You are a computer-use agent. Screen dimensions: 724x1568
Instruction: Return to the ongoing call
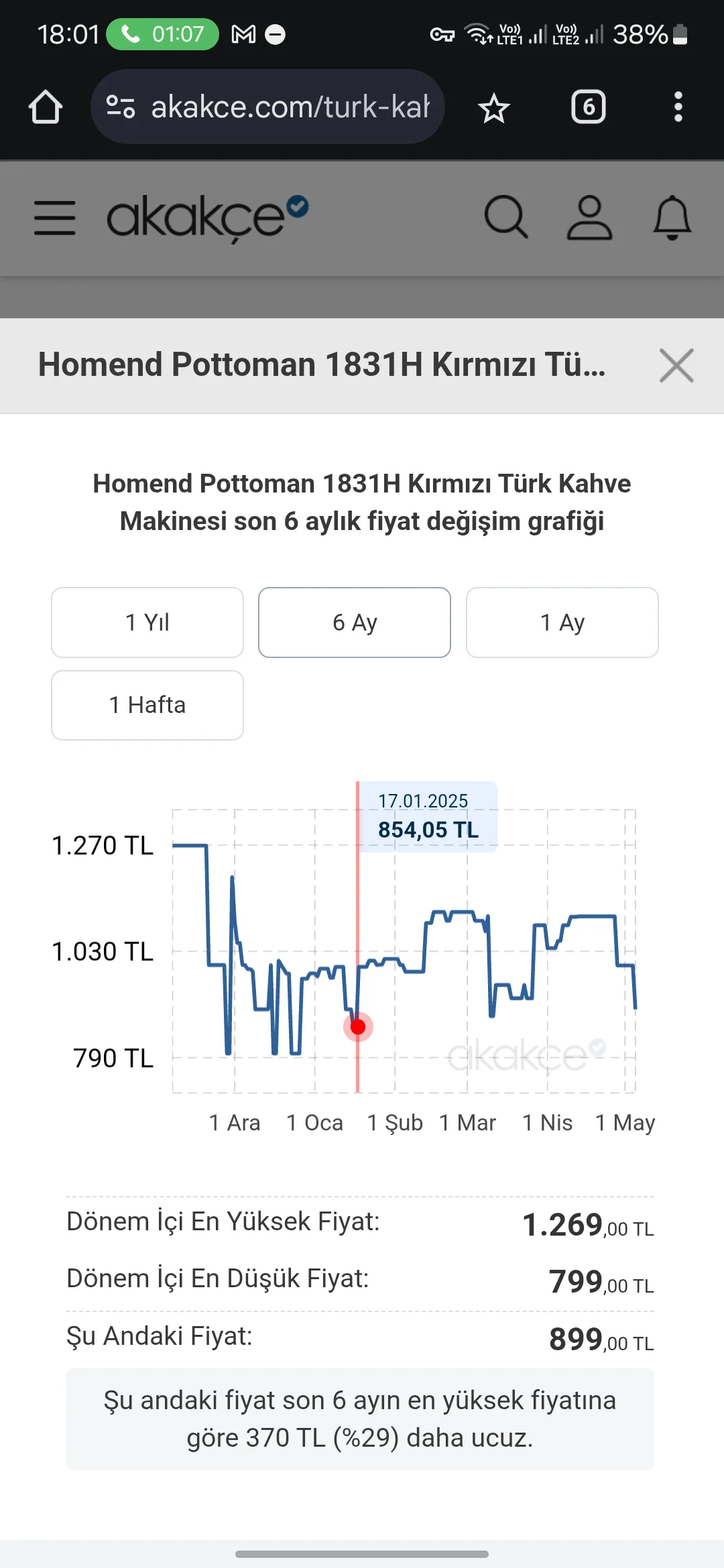[x=163, y=34]
